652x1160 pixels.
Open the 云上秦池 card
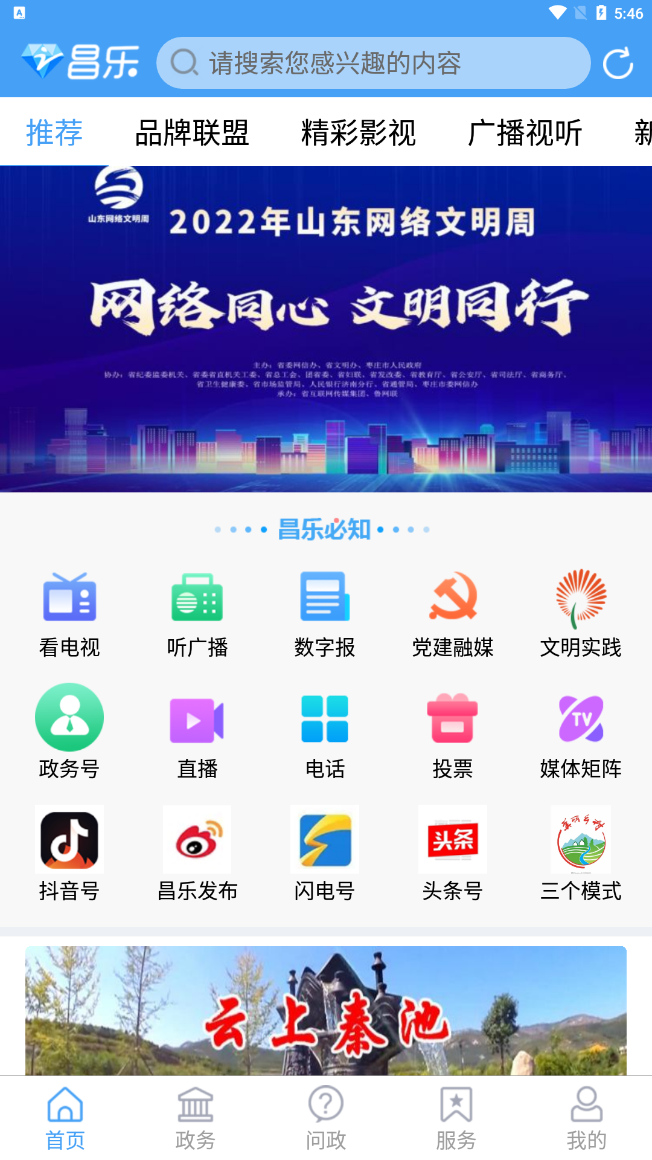coord(326,1010)
